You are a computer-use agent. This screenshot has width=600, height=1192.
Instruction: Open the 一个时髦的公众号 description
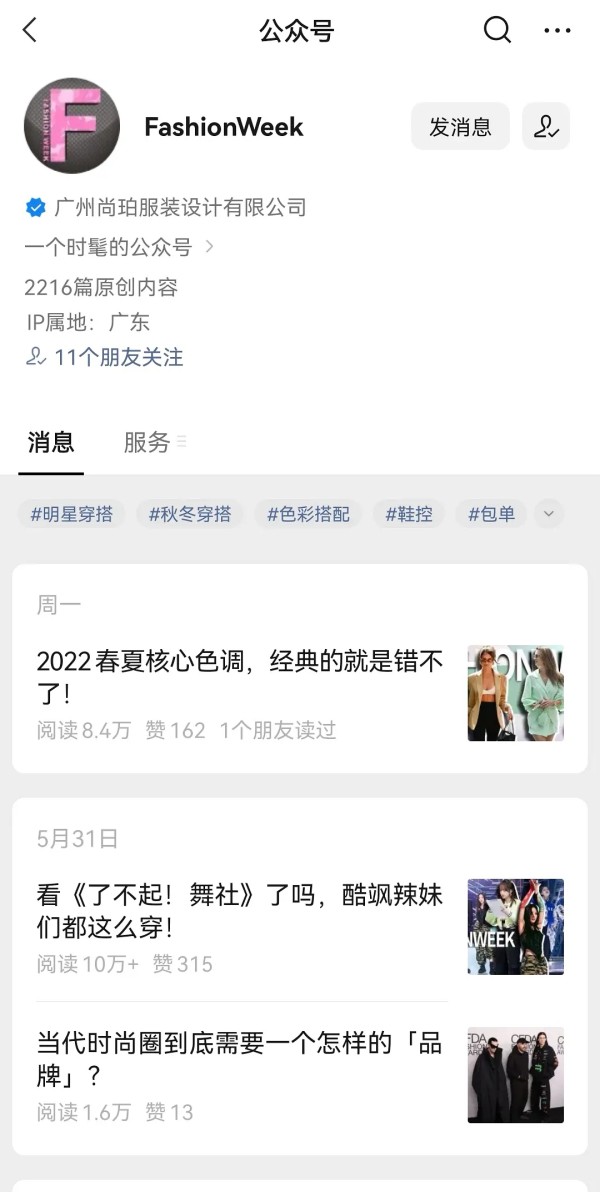[x=118, y=246]
